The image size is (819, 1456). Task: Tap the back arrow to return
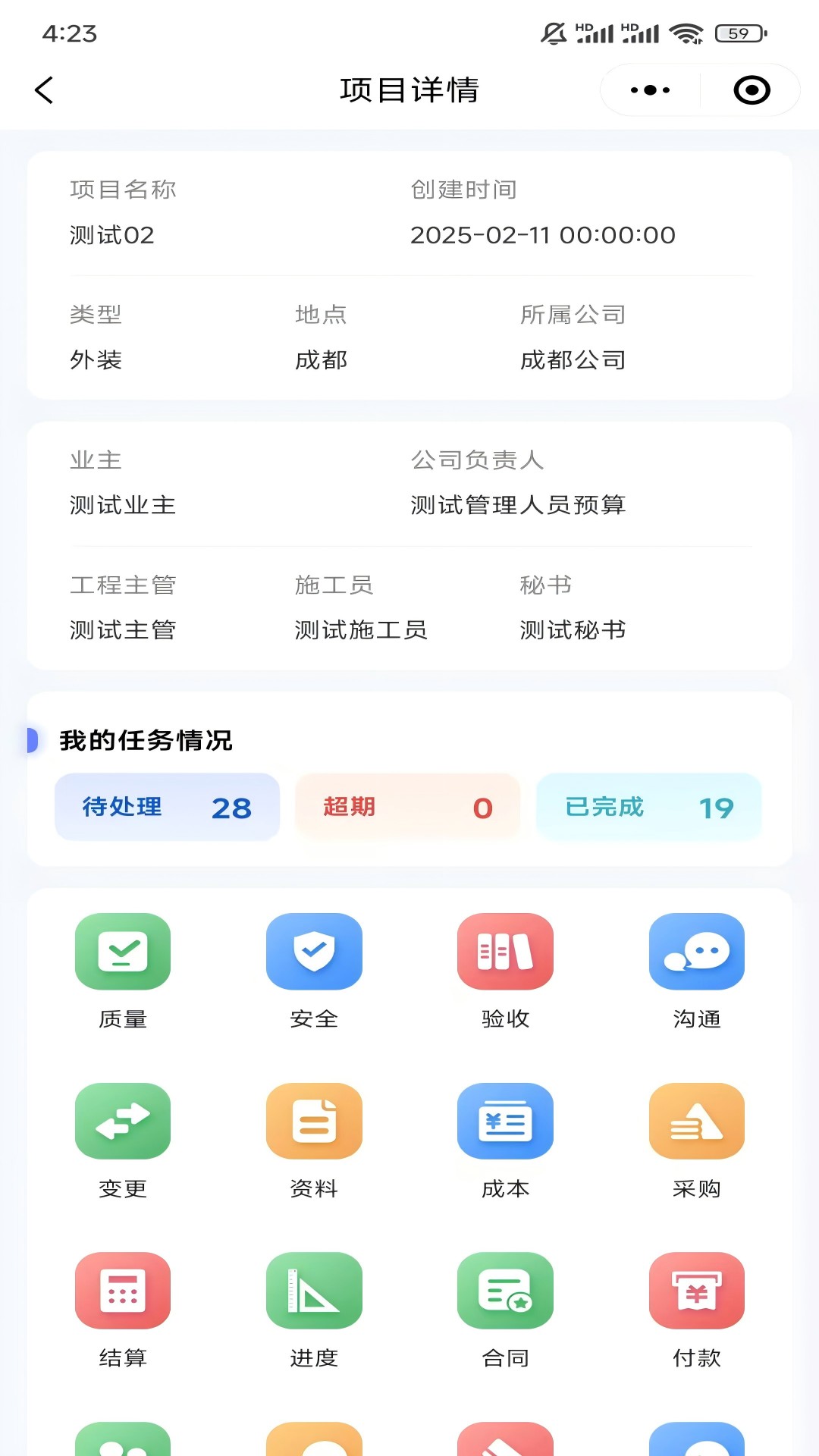(x=44, y=89)
